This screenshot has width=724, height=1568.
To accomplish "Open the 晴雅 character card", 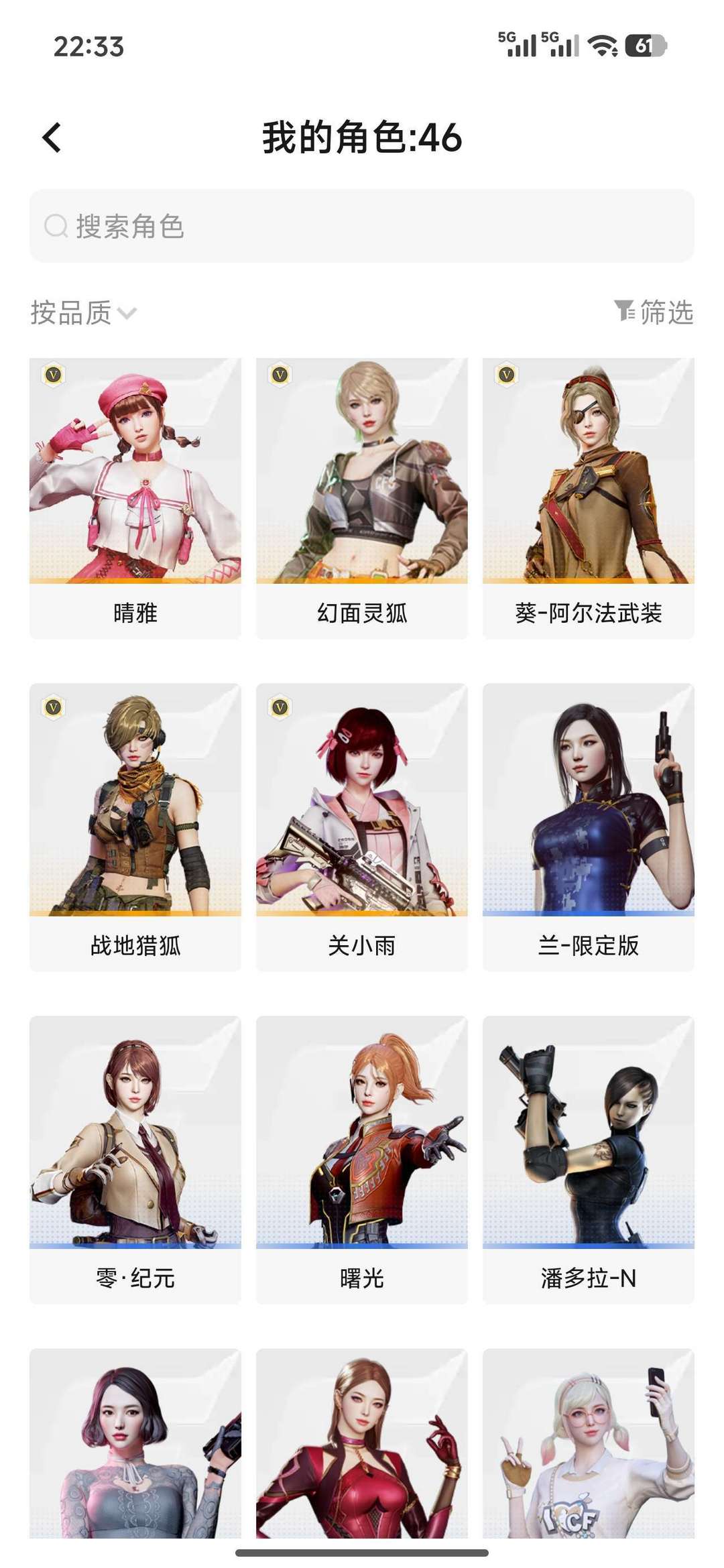I will [x=135, y=497].
